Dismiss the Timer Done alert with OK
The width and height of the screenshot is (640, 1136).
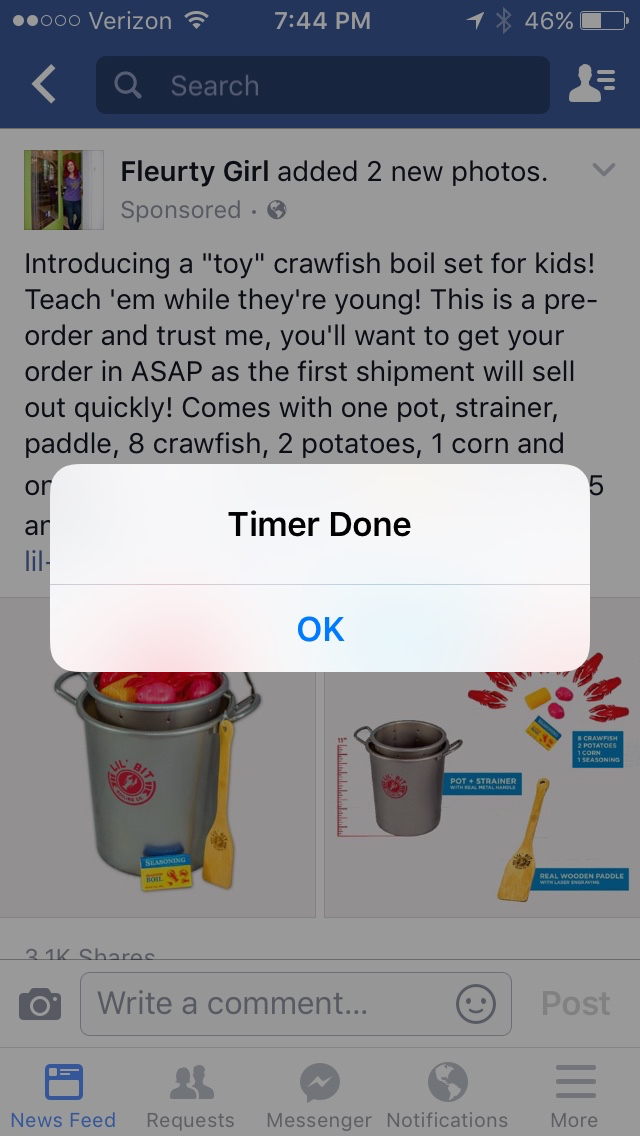tap(320, 629)
